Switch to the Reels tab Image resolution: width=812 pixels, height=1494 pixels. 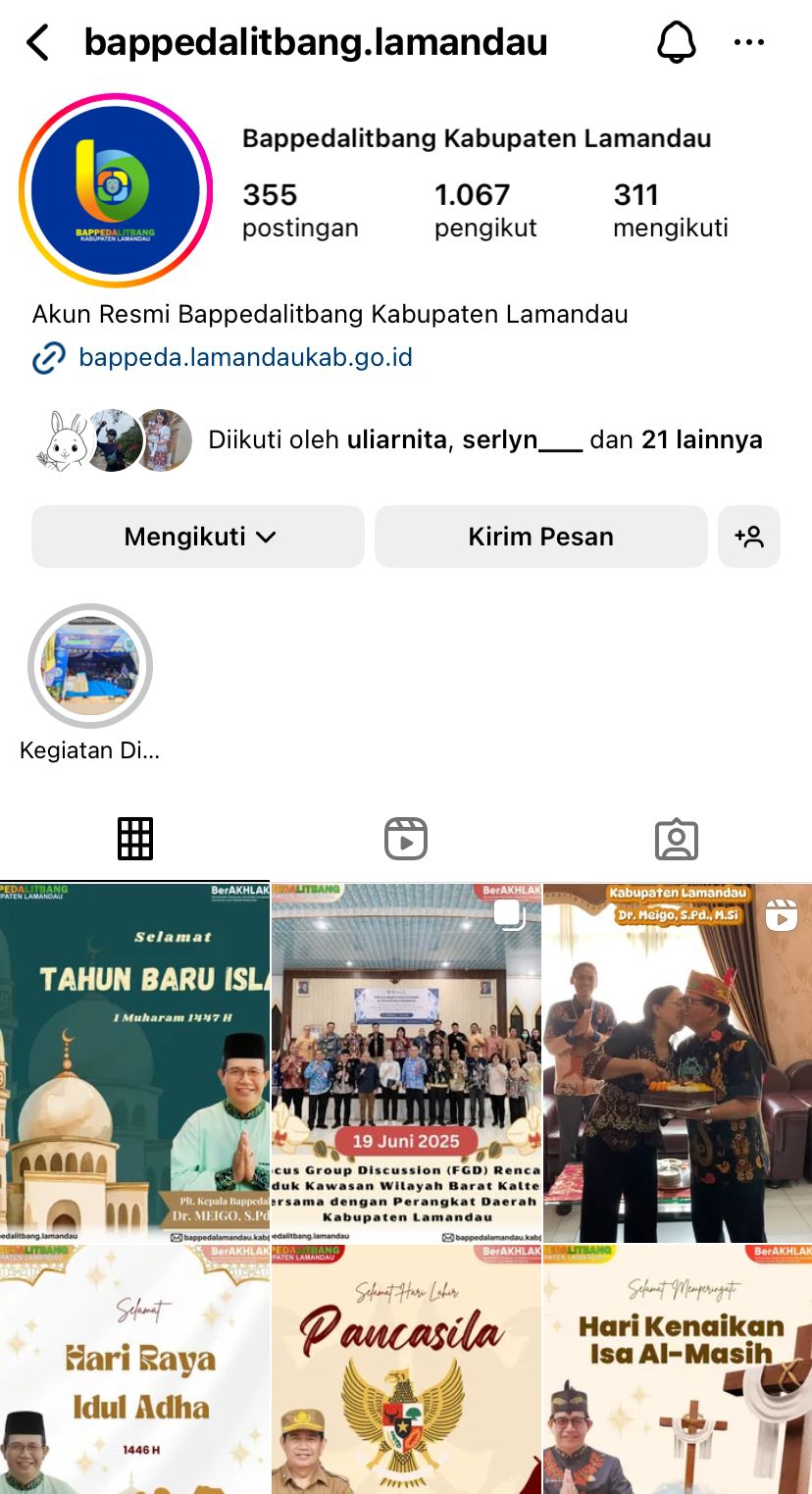point(406,839)
